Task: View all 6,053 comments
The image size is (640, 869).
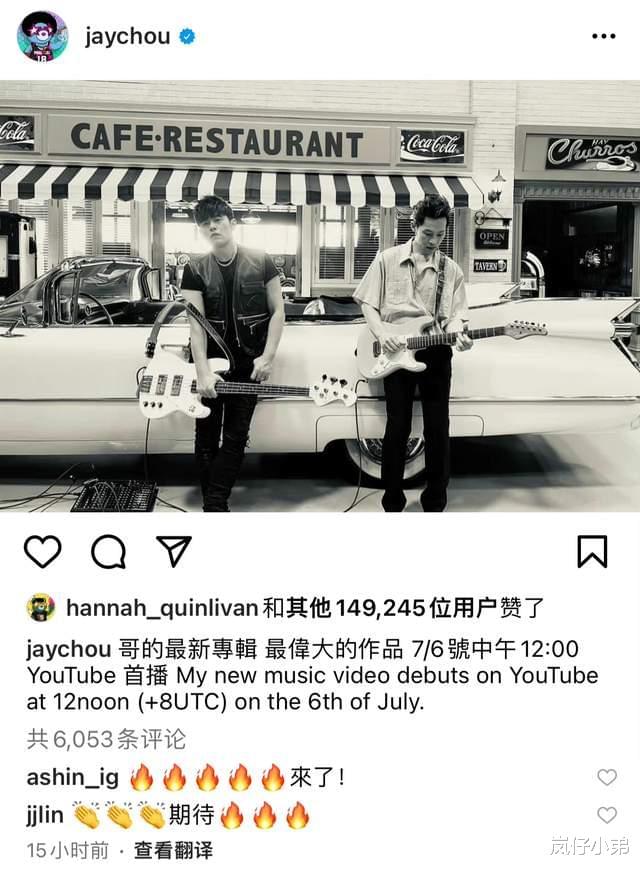Action: 106,739
